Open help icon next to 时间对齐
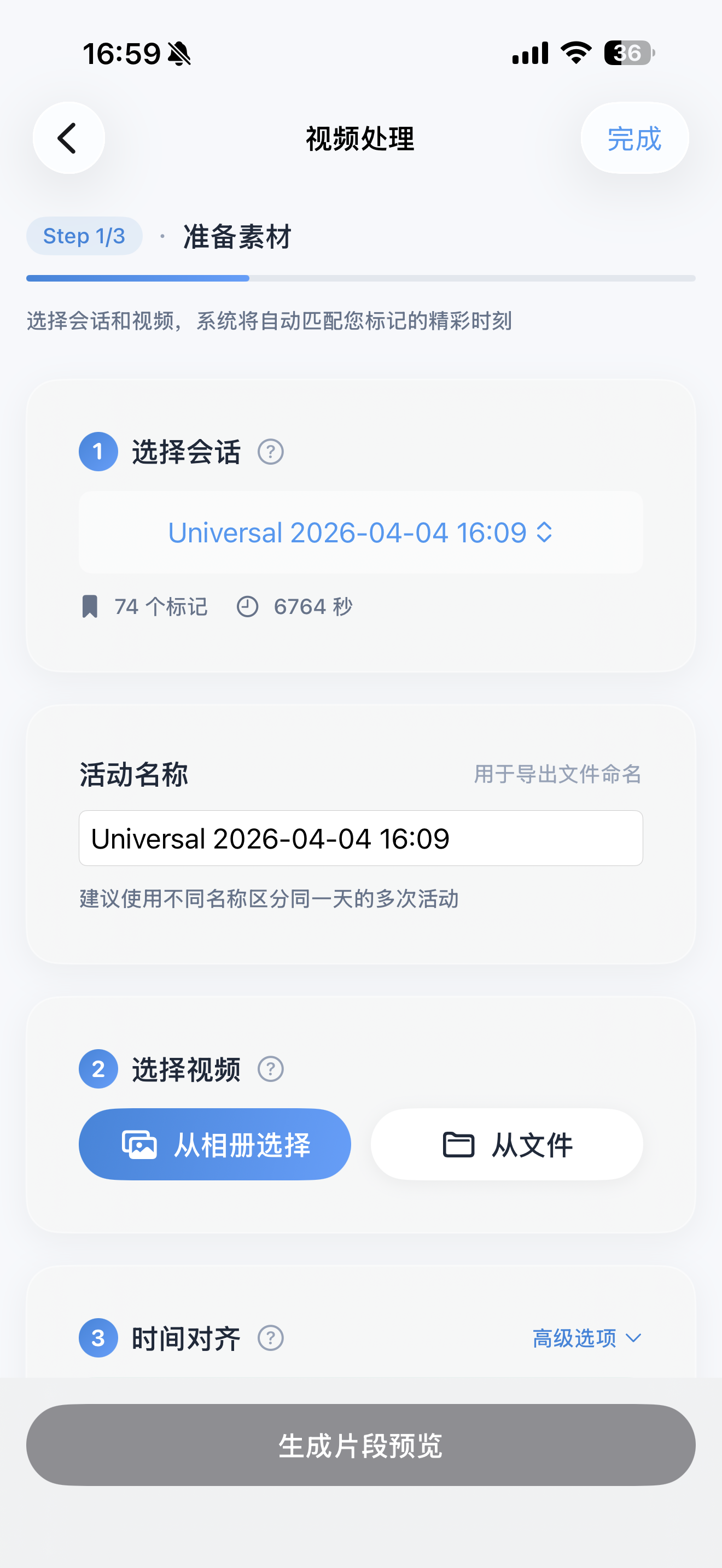 pos(270,1337)
